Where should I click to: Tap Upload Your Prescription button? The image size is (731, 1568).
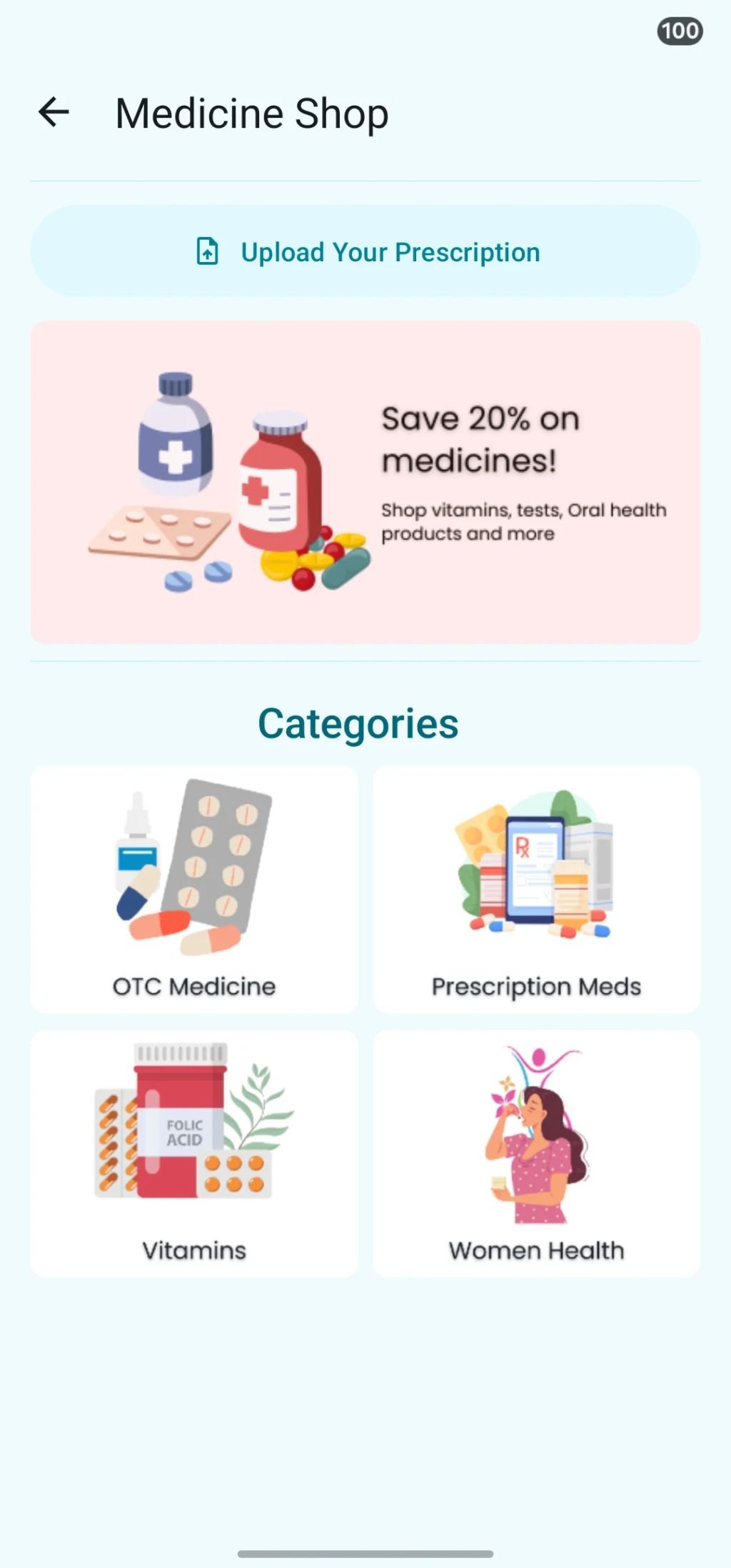point(365,251)
